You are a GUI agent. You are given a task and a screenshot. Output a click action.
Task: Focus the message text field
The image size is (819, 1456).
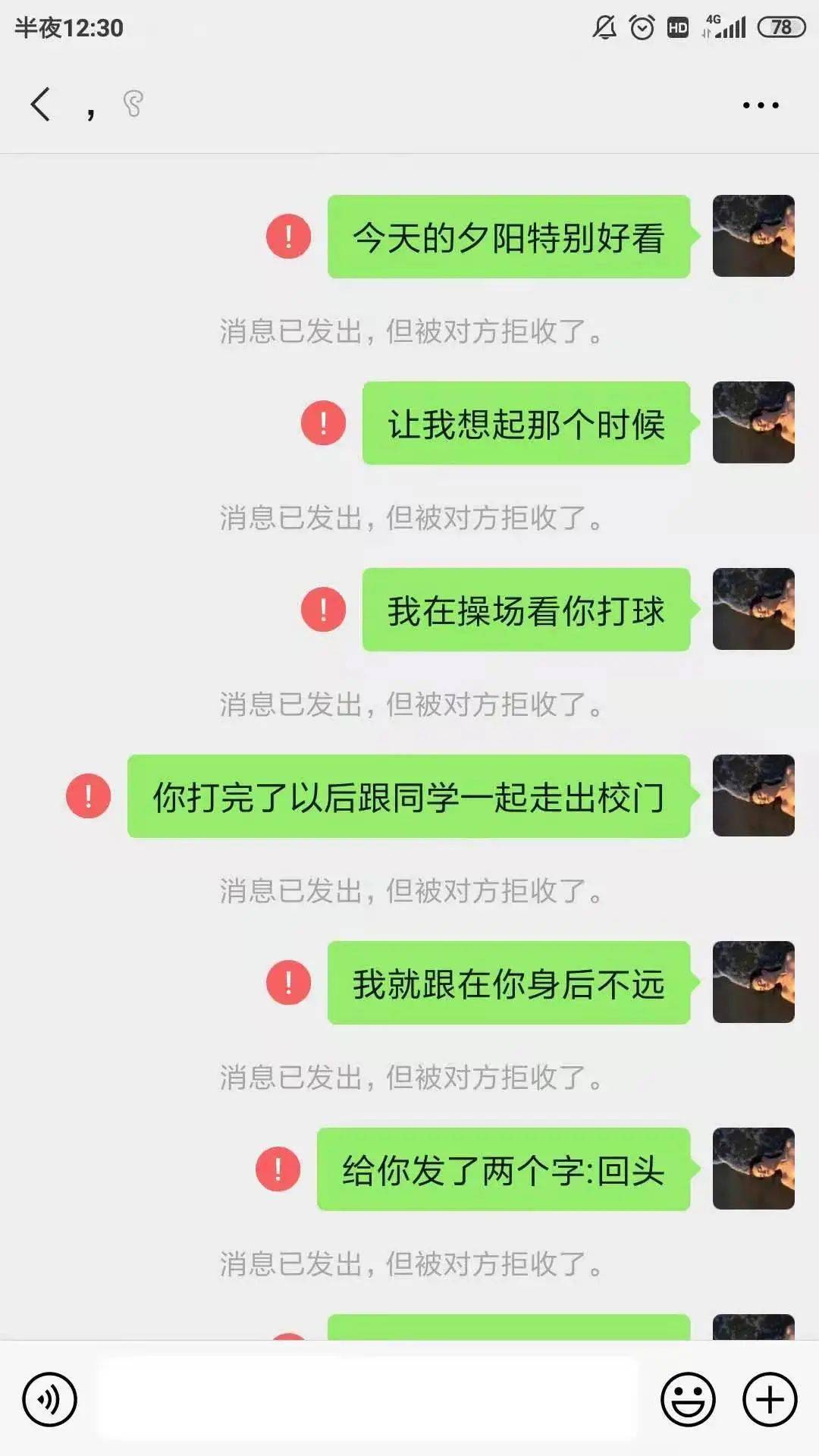coord(368,1398)
